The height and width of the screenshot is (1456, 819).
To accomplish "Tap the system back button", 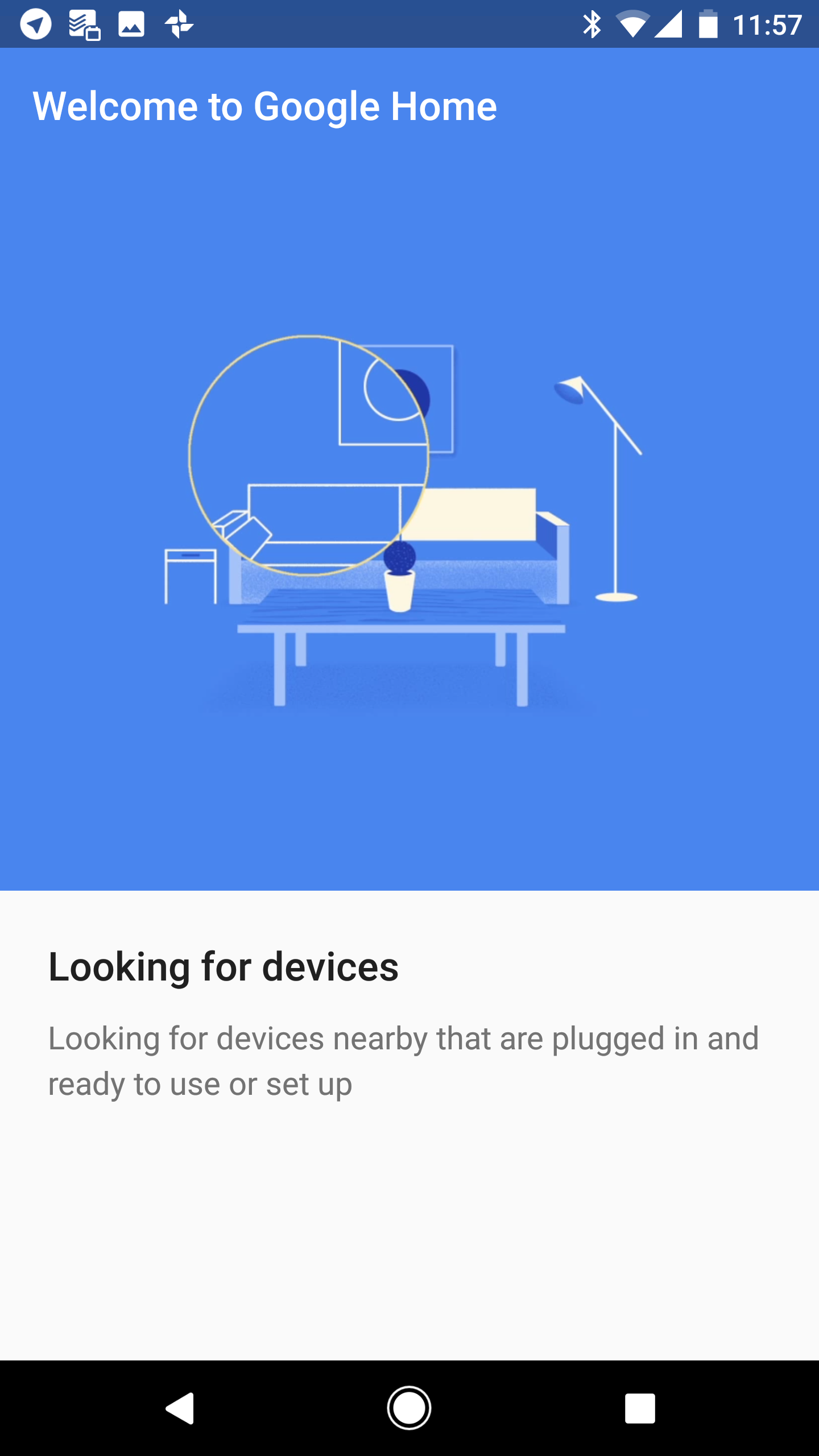I will 180,1408.
